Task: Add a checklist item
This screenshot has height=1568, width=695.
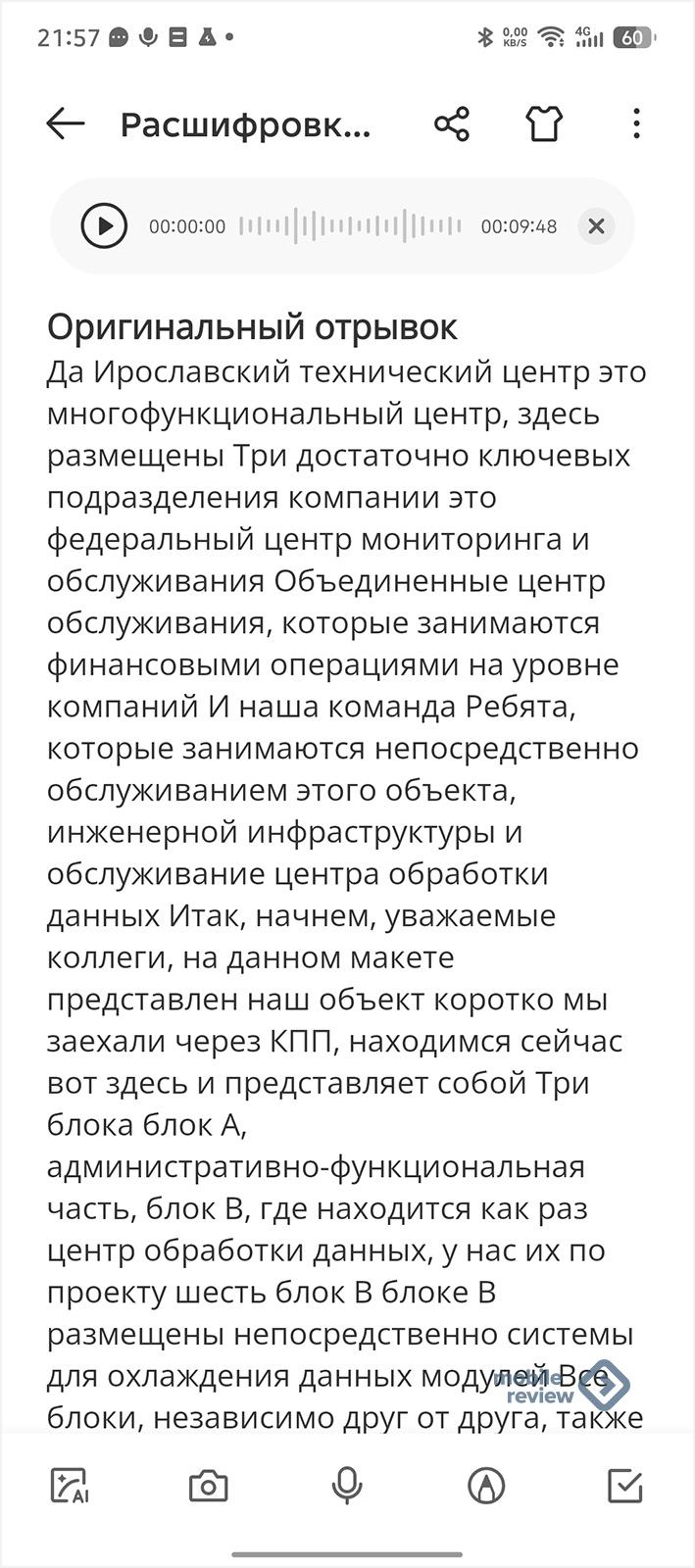Action: 625,1487
